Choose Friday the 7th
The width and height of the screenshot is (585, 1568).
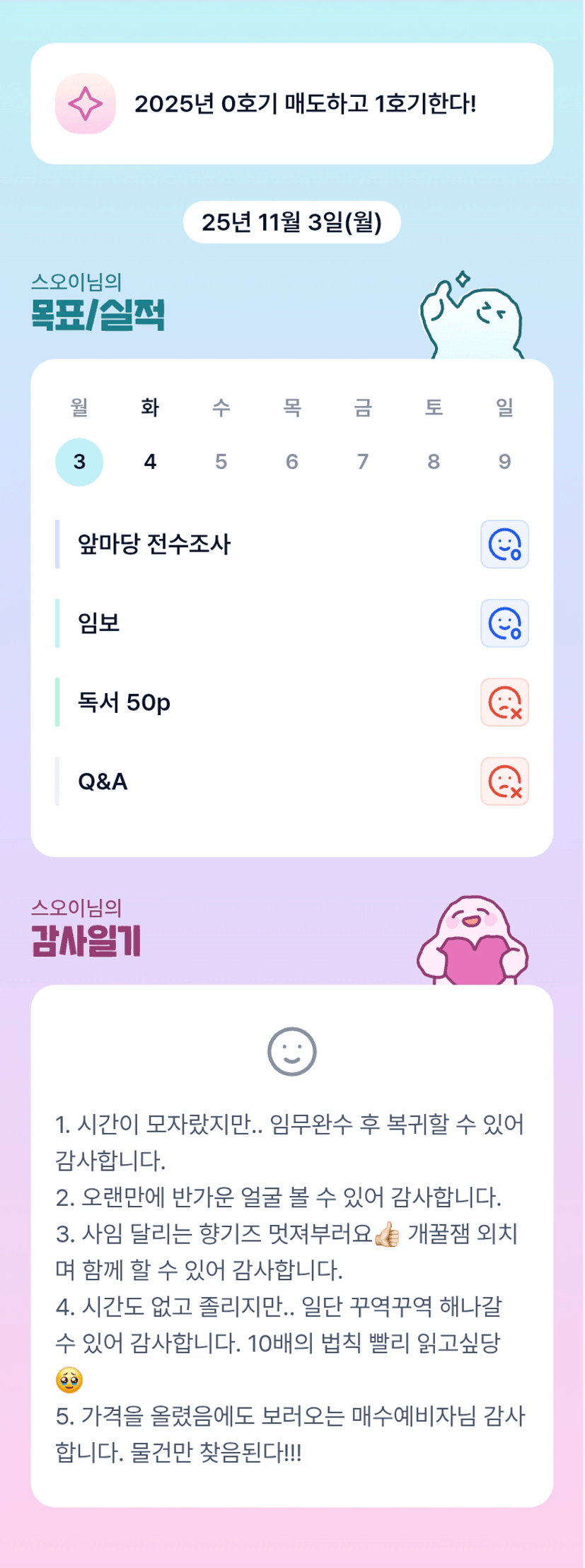tap(362, 462)
